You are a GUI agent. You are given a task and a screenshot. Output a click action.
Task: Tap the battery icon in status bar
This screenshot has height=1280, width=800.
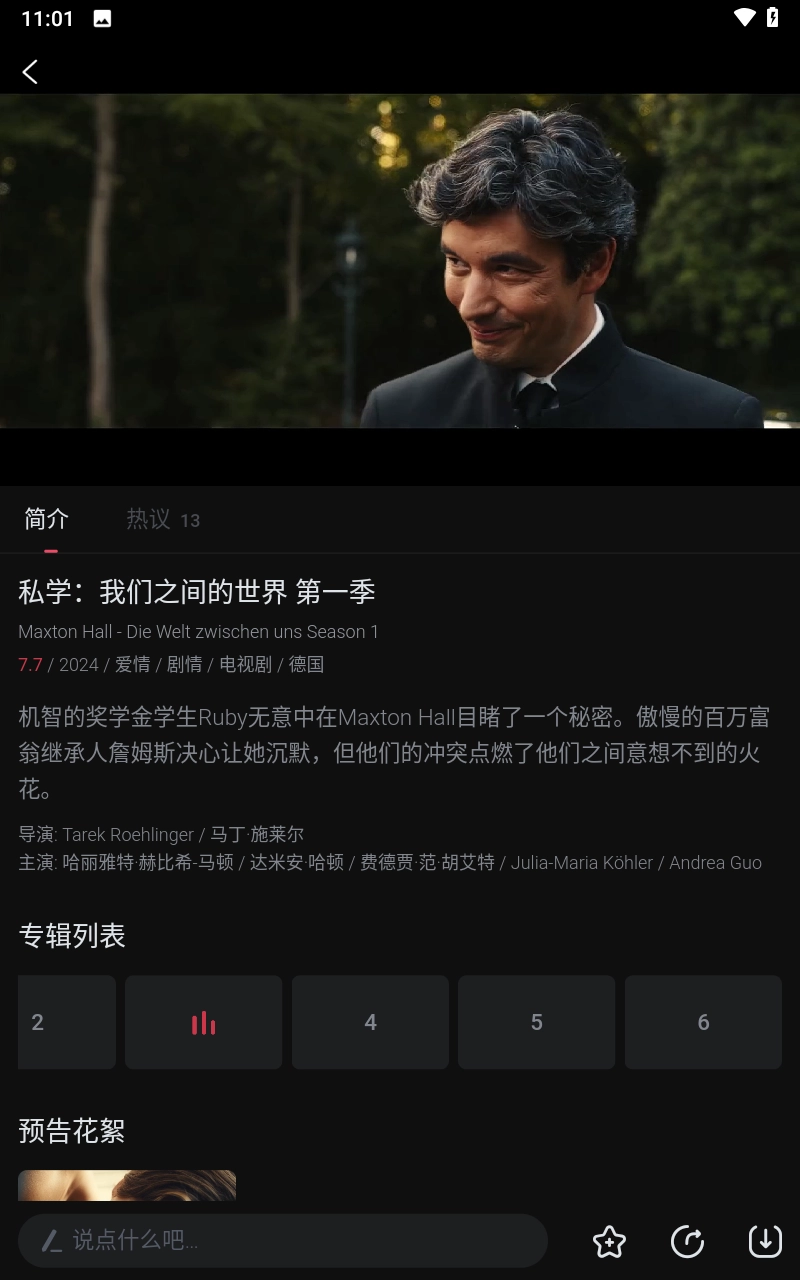tap(773, 16)
